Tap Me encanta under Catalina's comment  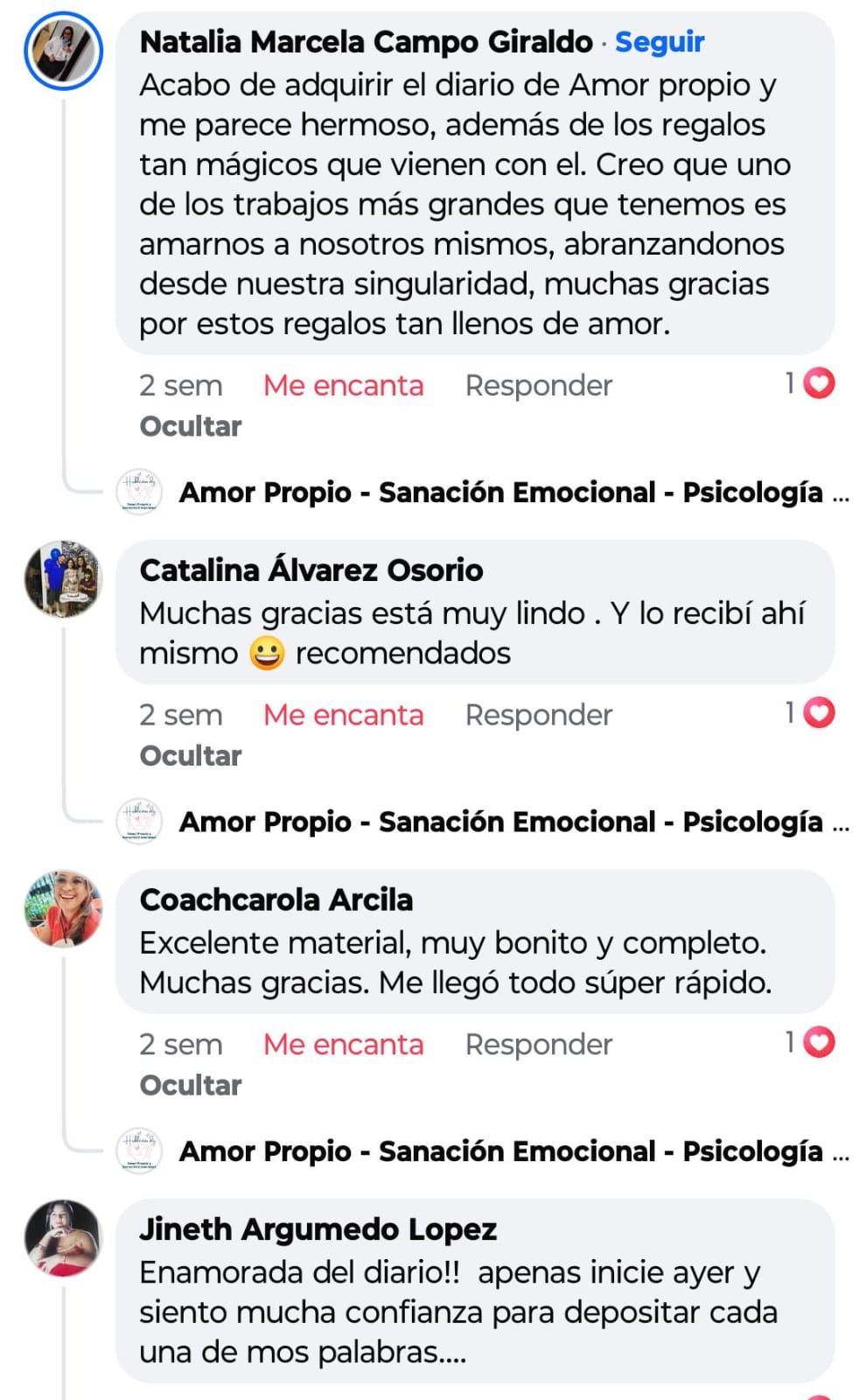[343, 715]
